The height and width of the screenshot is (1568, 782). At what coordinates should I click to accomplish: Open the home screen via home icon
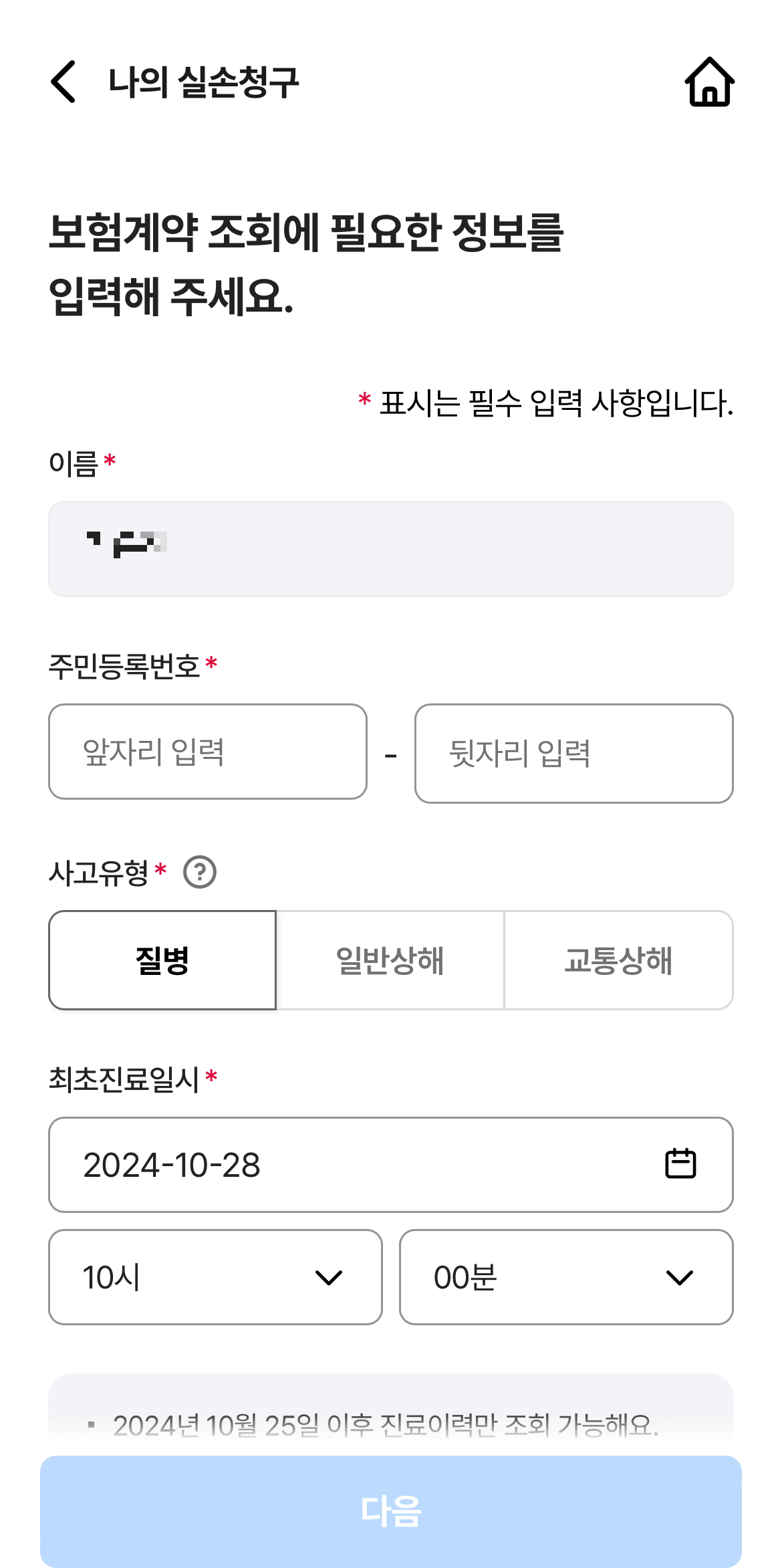pyautogui.click(x=710, y=83)
